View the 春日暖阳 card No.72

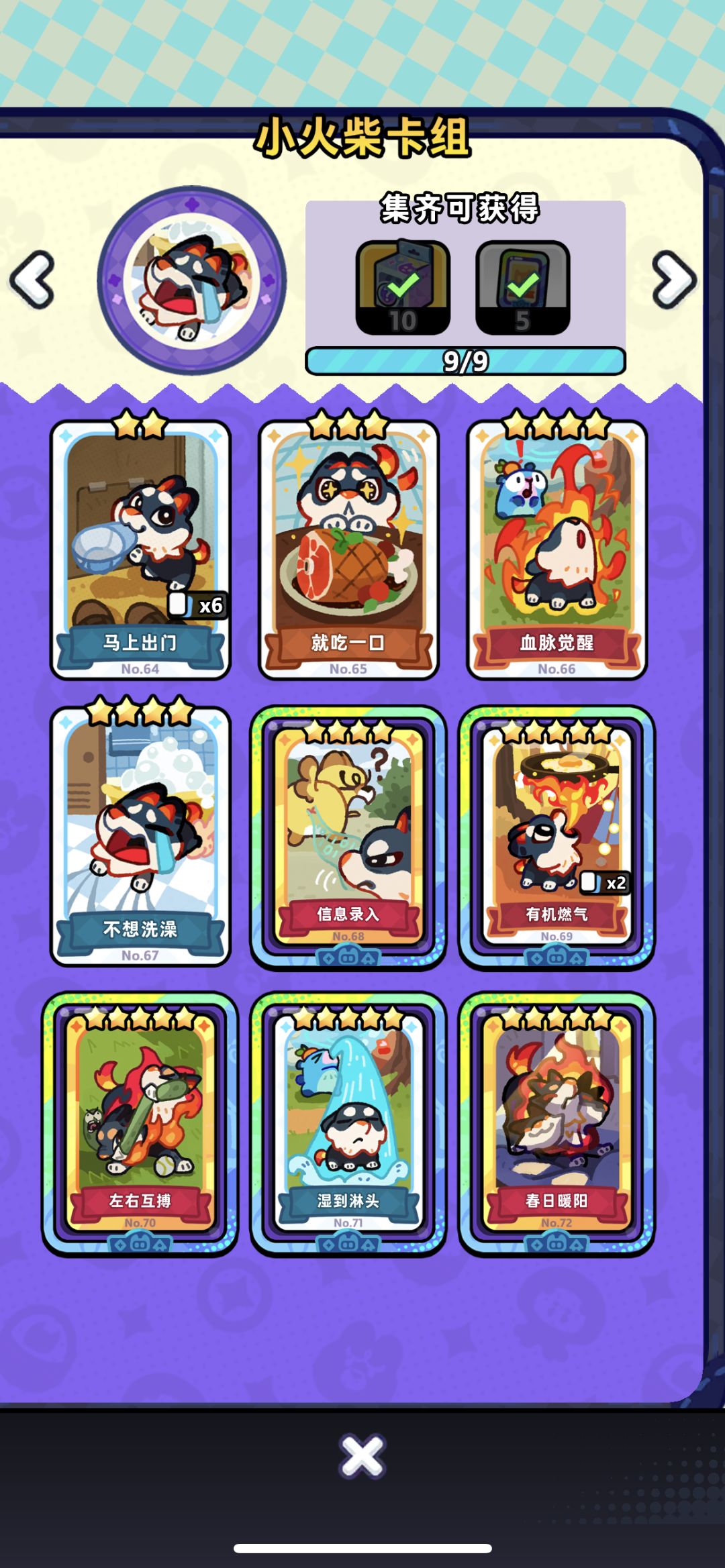point(557,1124)
